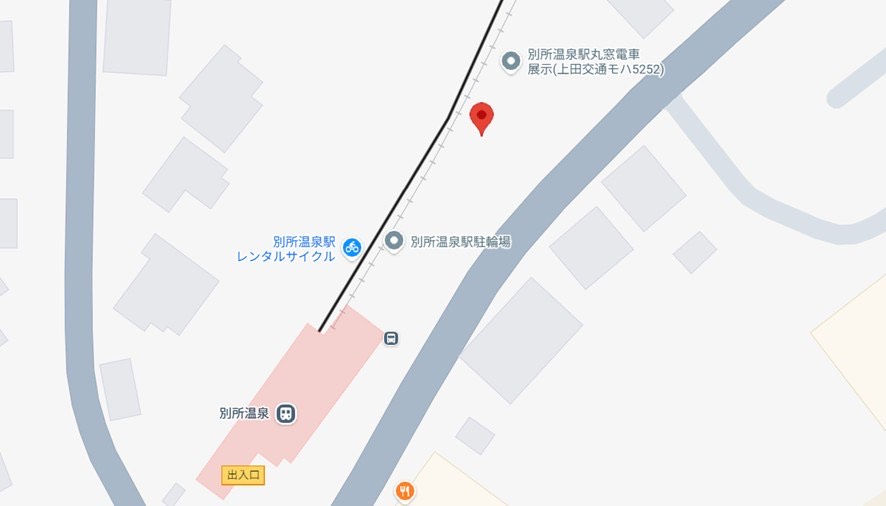Tap the red location pin marker

click(482, 117)
